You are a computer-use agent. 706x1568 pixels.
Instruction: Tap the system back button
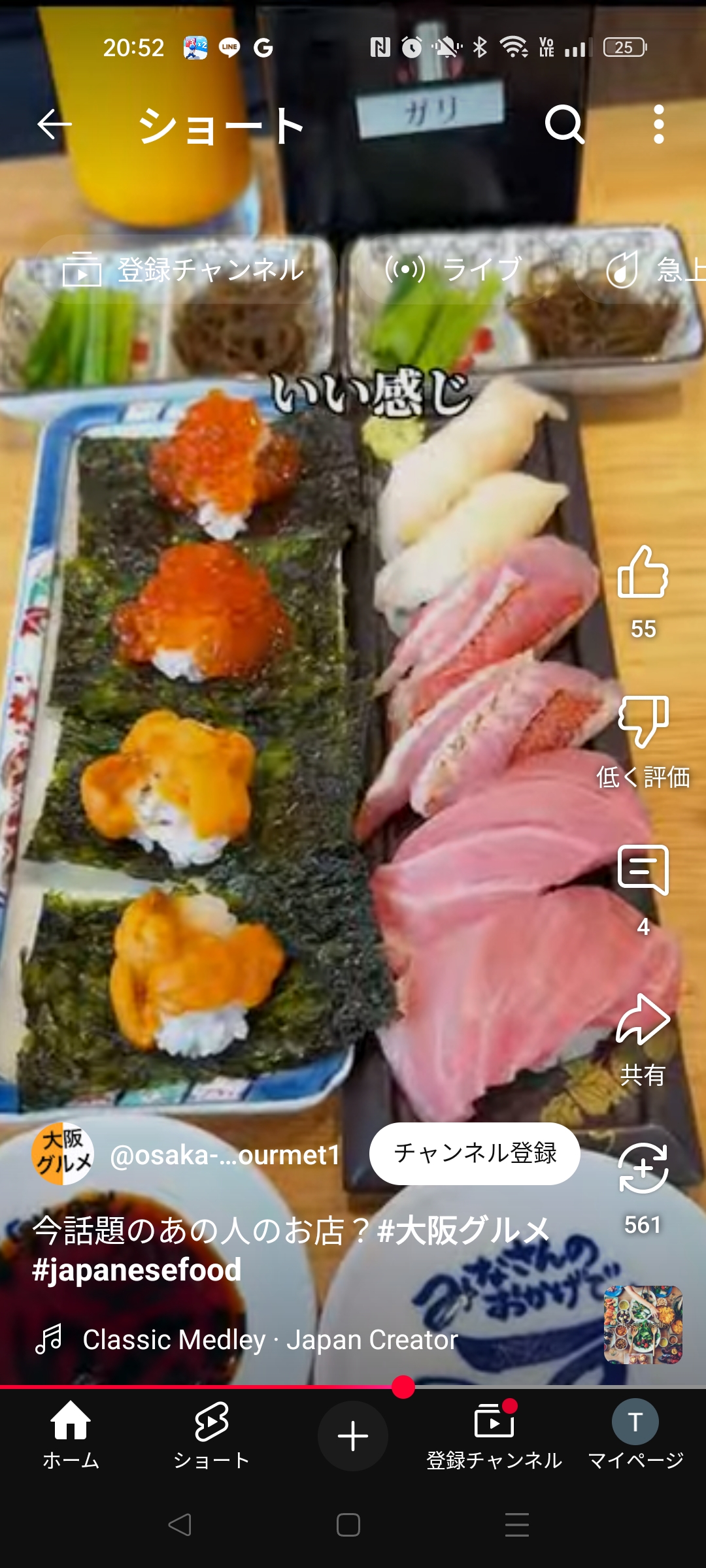tap(180, 1525)
